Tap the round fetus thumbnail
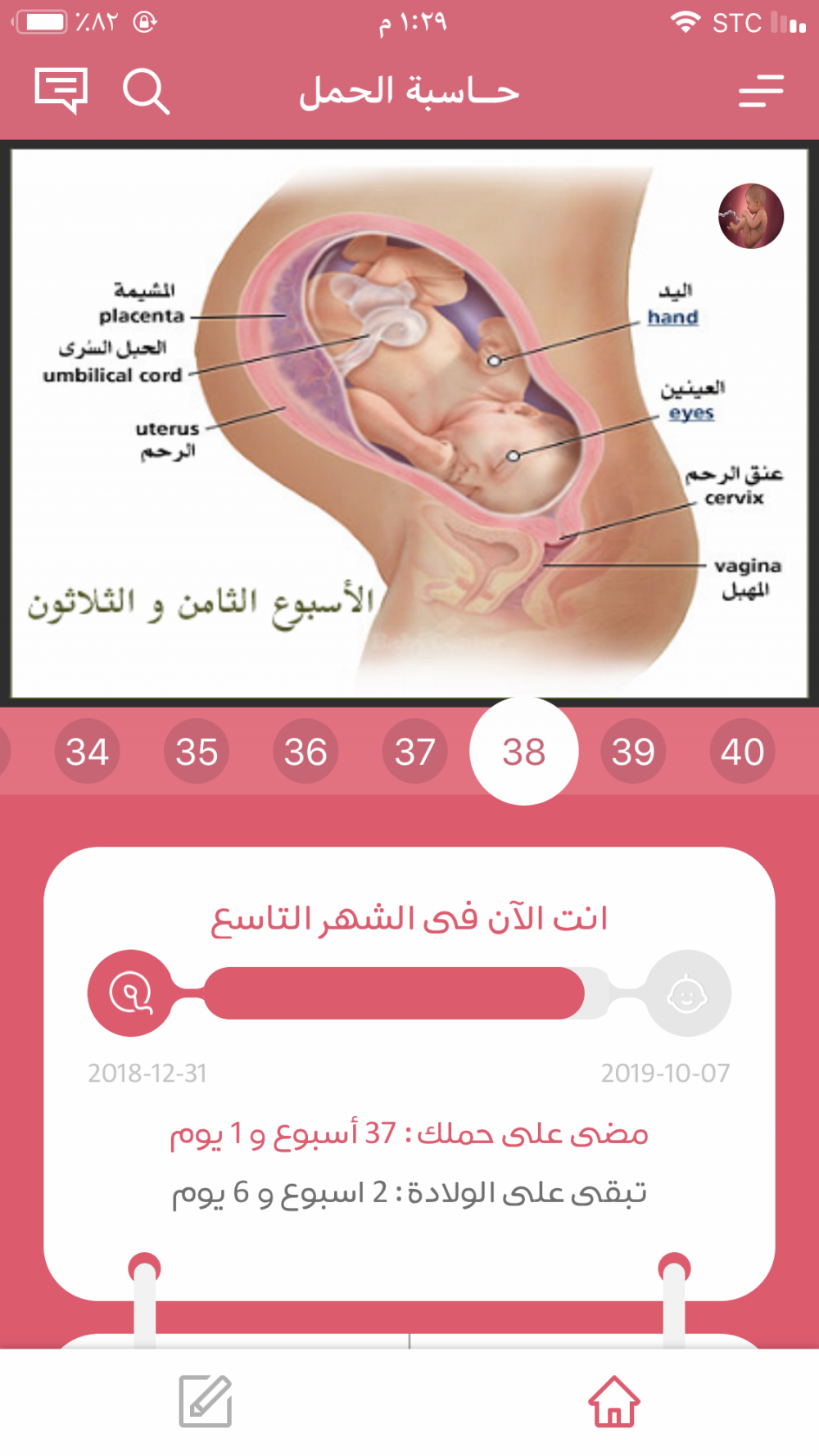 (x=751, y=216)
